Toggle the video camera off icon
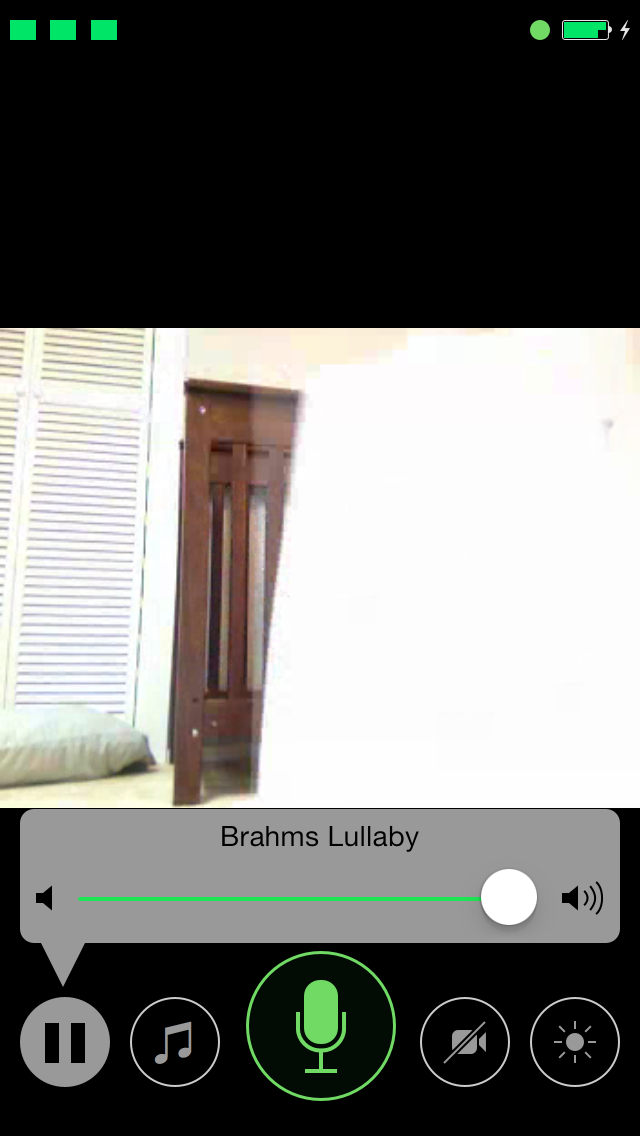 [x=465, y=1042]
